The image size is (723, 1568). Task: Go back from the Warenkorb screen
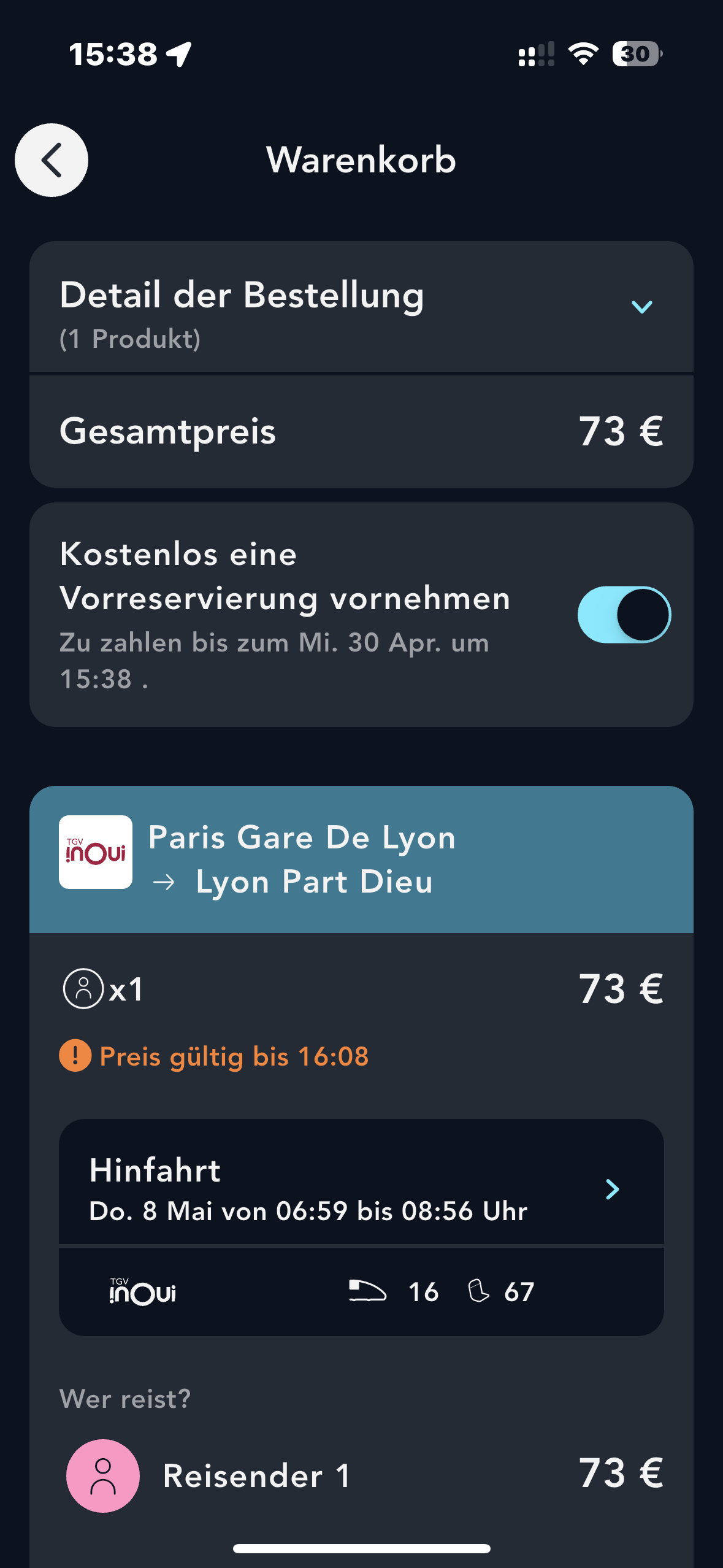coord(52,160)
